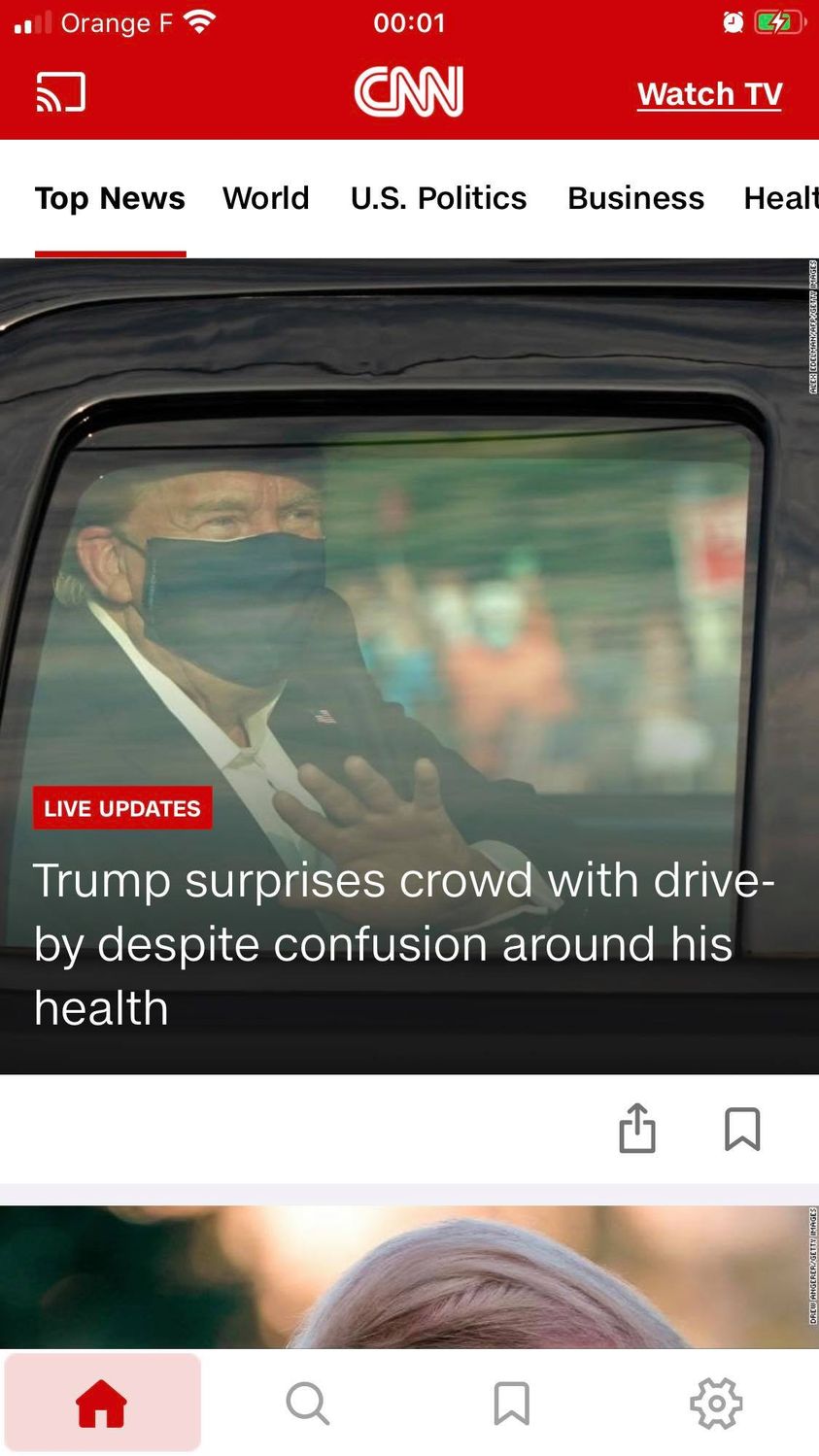Open the Trump drive-by live updates story
The image size is (819, 1456).
coord(403,943)
